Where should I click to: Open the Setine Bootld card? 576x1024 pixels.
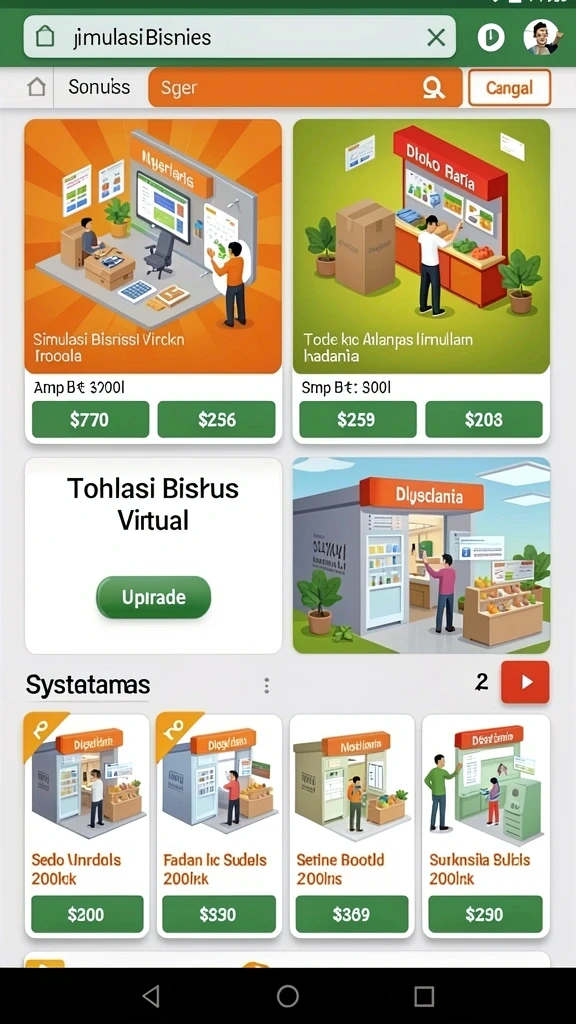tap(352, 826)
